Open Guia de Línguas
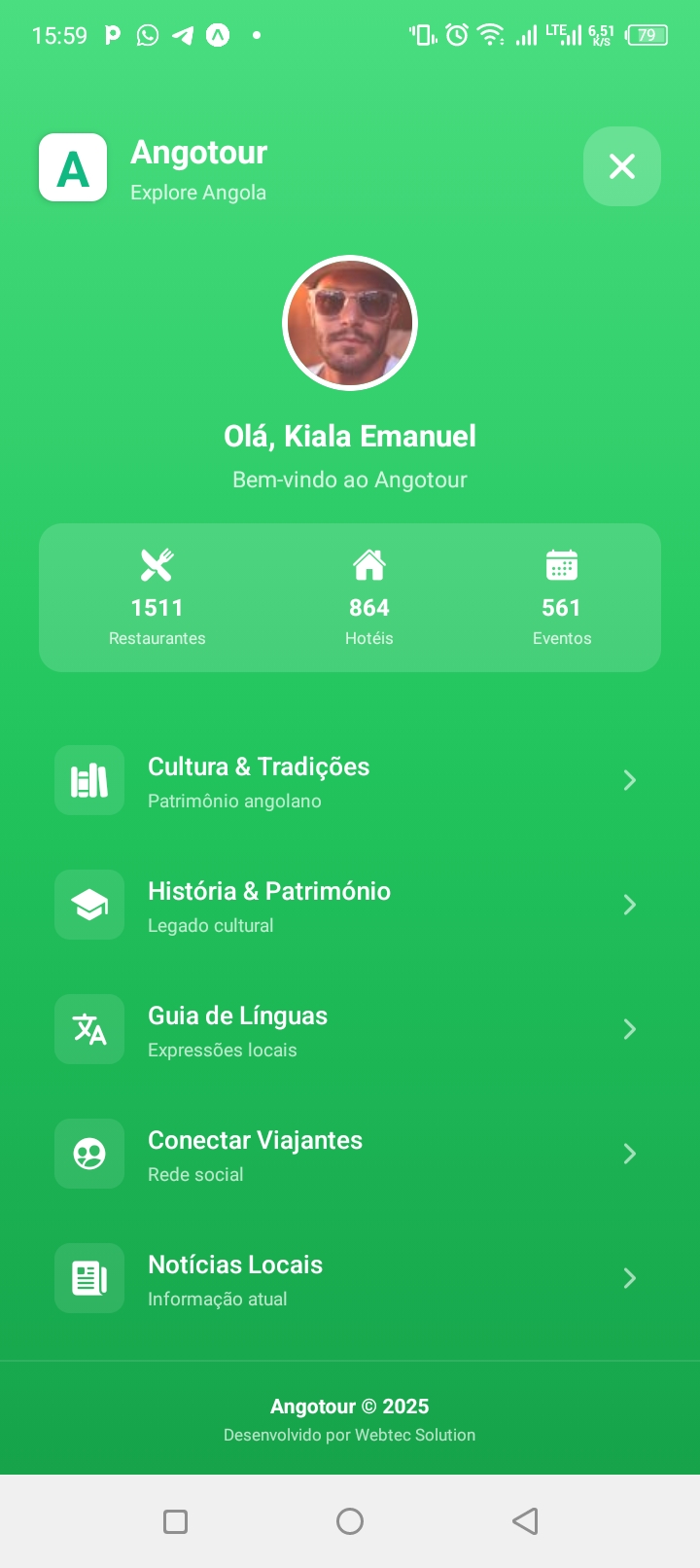This screenshot has height=1568, width=700. tap(350, 1030)
